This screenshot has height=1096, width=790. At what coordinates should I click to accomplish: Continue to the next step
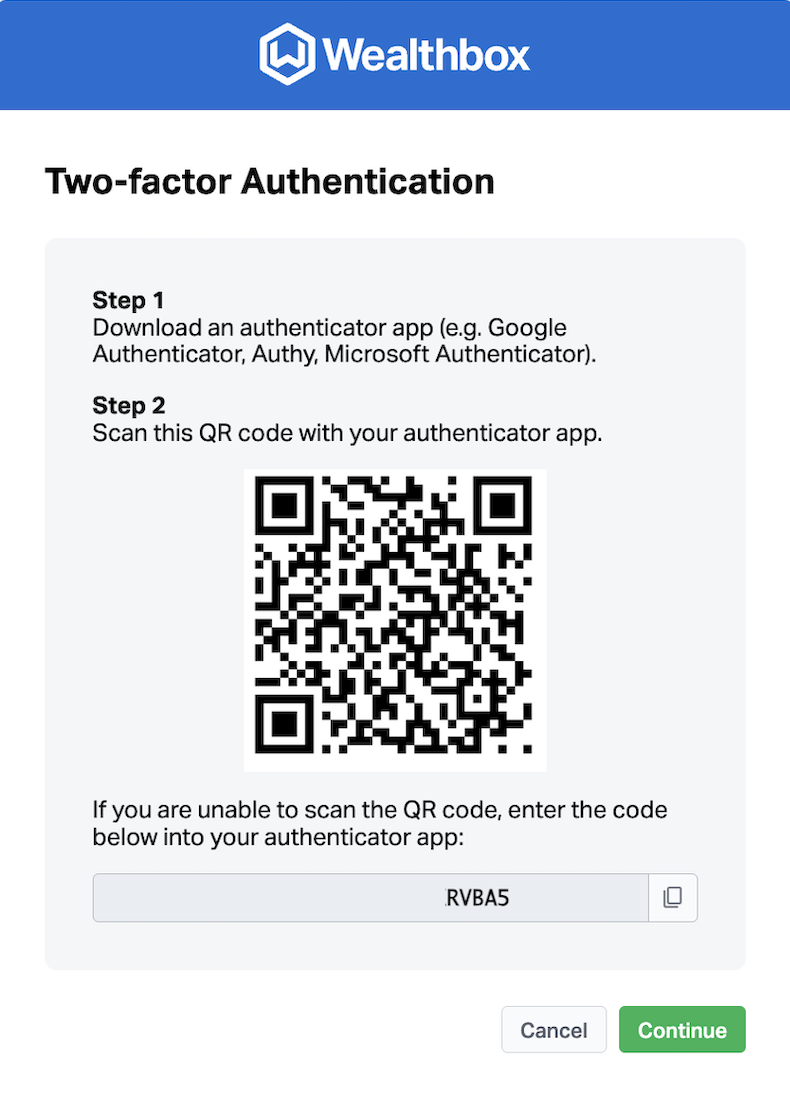coord(682,1030)
